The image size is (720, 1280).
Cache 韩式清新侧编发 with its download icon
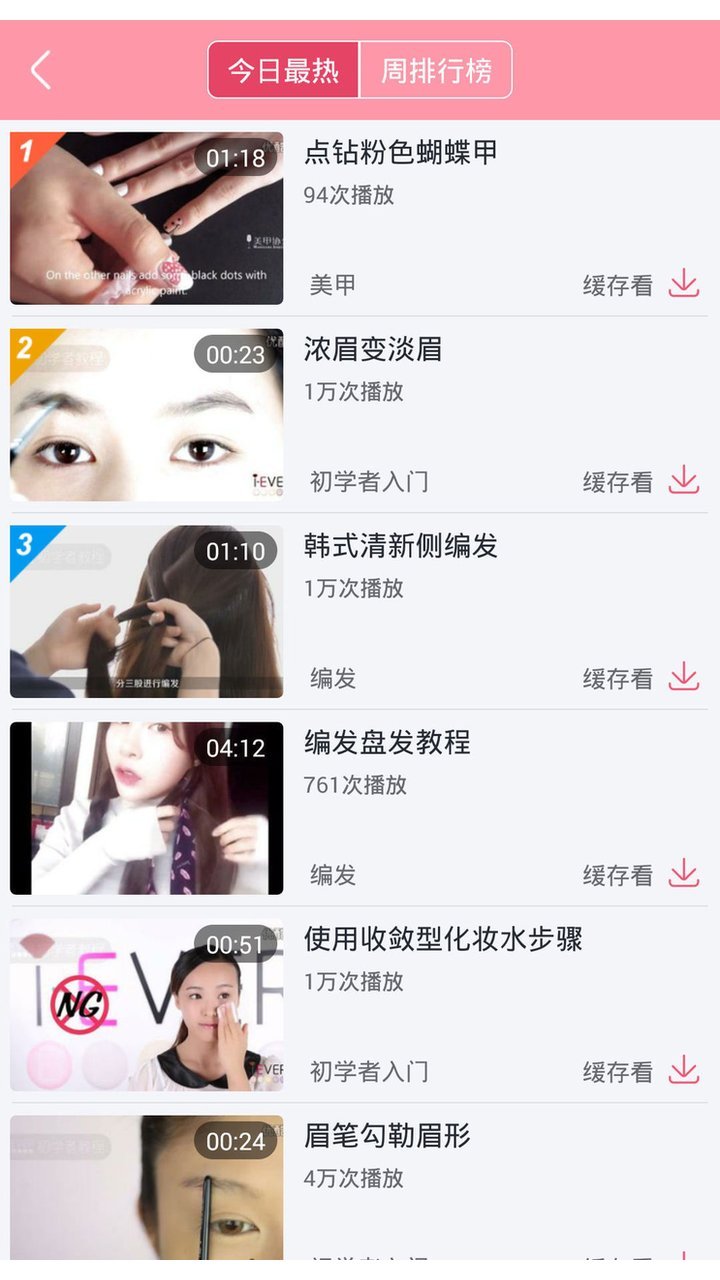(684, 677)
